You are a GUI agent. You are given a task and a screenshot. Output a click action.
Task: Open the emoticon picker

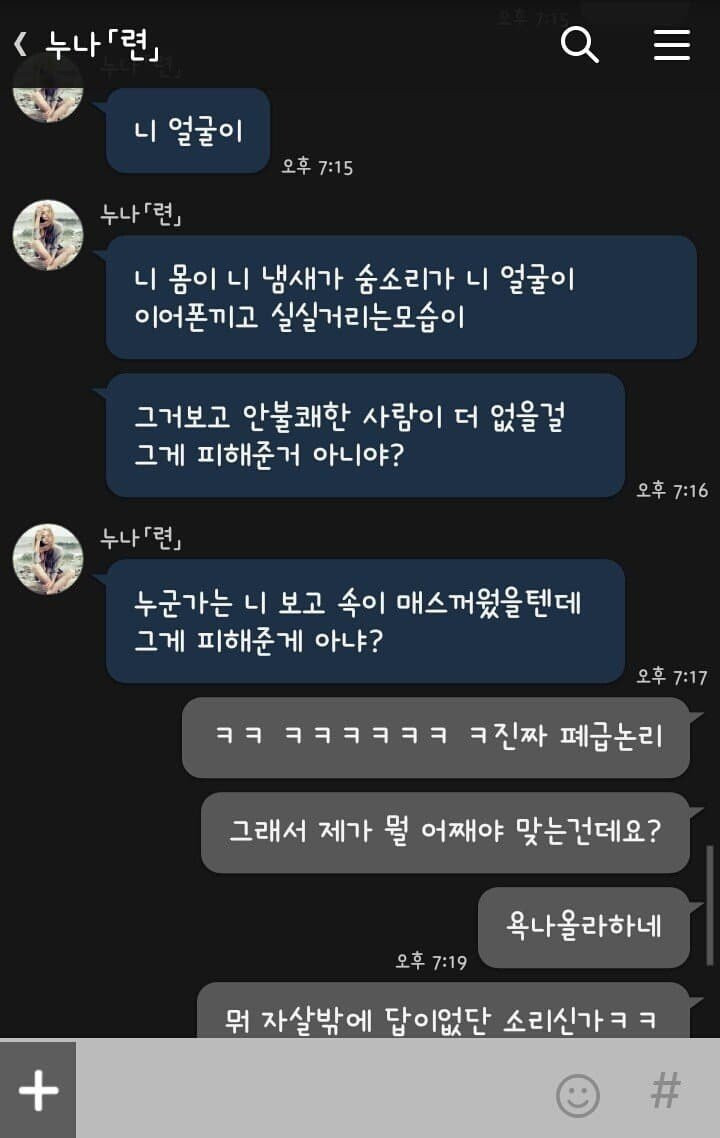click(577, 1094)
